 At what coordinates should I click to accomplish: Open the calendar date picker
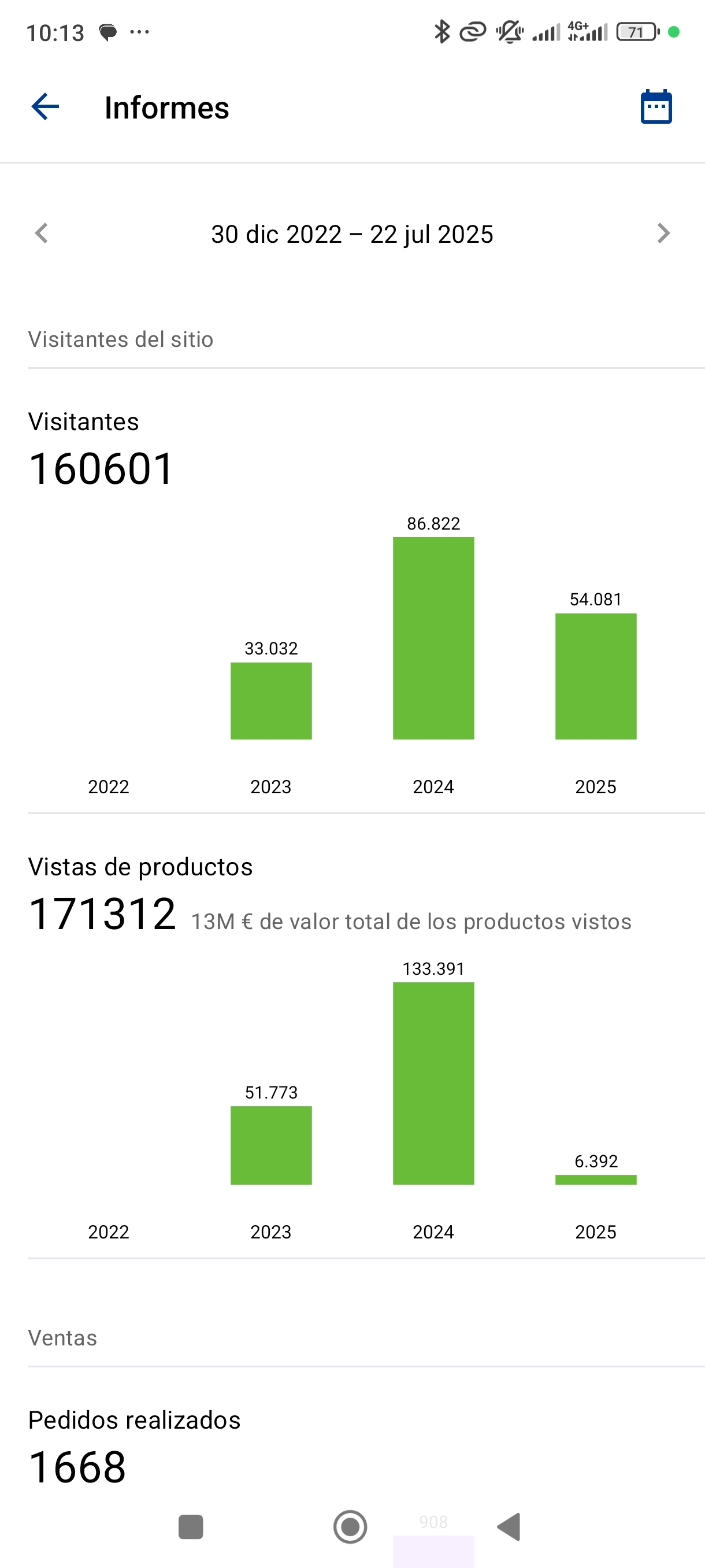point(656,107)
